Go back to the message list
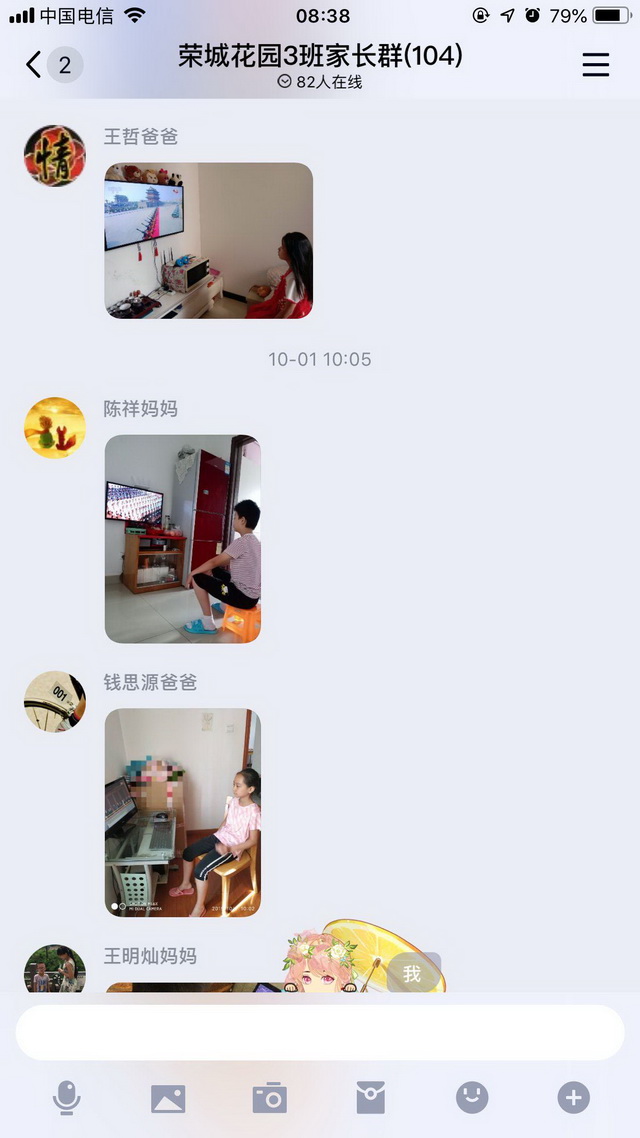Screen dimensions: 640x1138 [x=36, y=65]
